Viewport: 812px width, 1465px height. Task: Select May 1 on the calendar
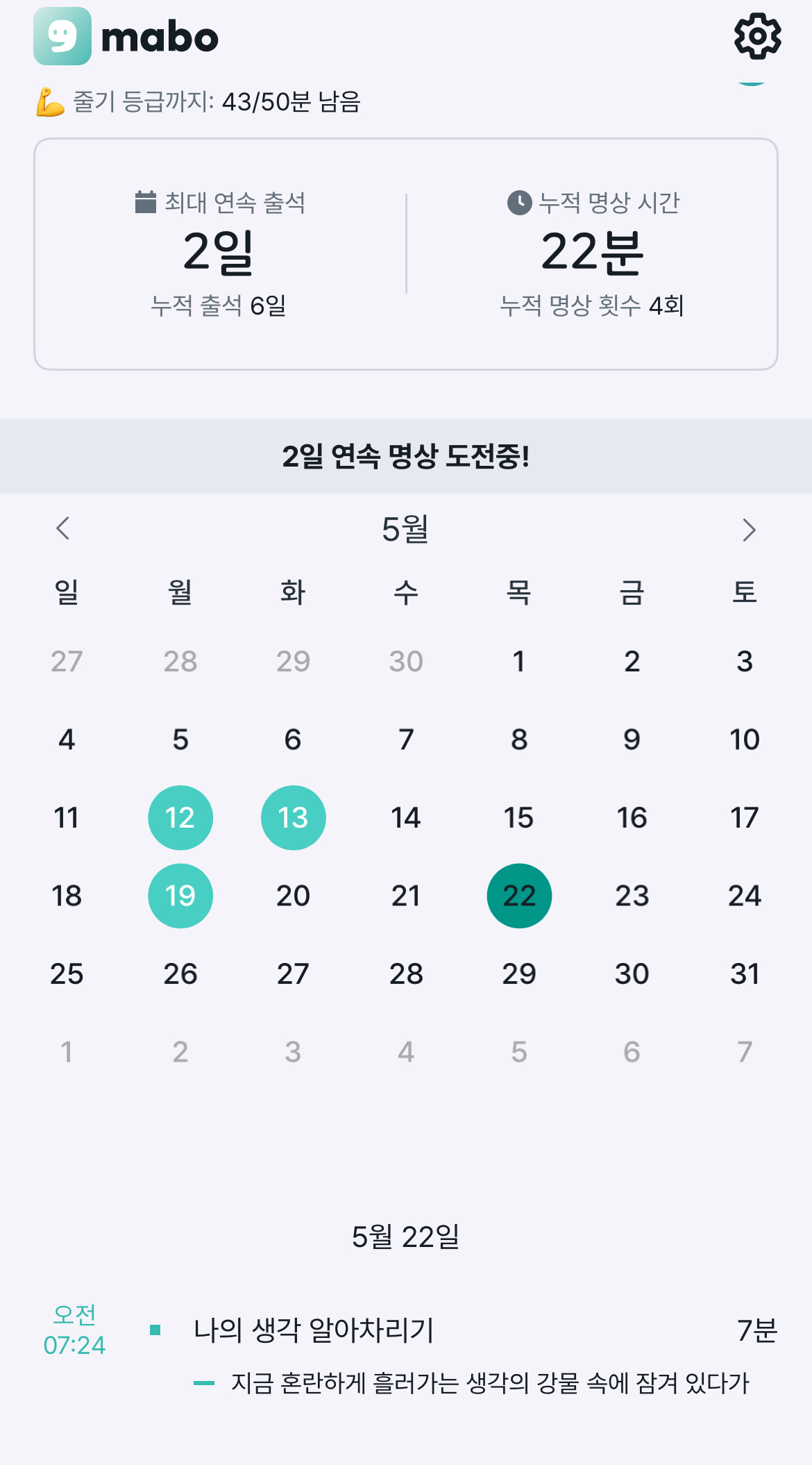pos(519,662)
